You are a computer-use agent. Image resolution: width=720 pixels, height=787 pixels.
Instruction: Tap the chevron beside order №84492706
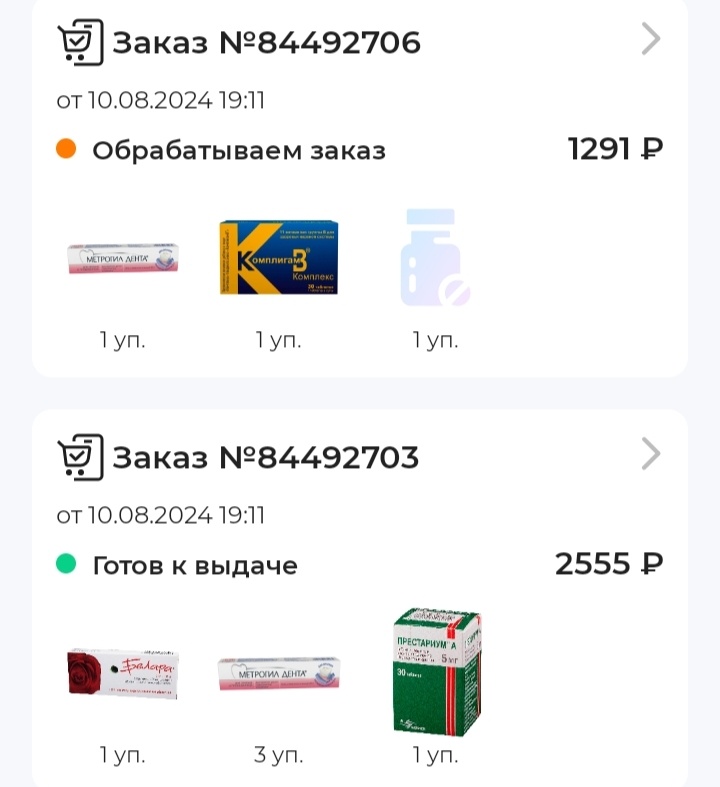pyautogui.click(x=651, y=40)
